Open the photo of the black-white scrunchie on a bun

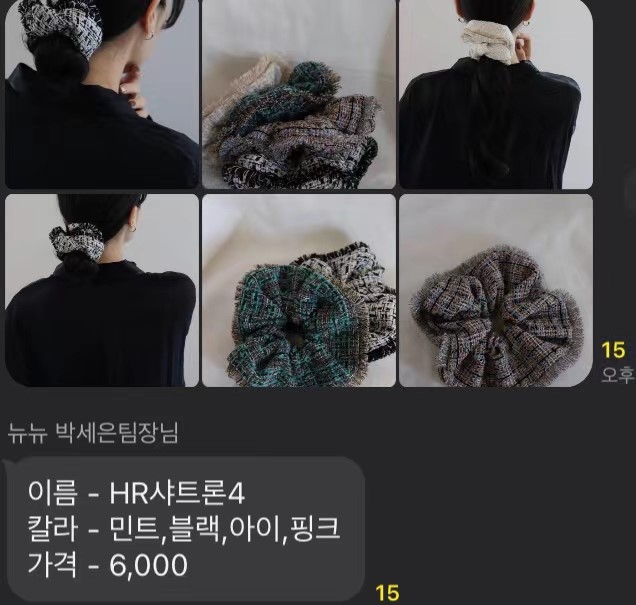(x=101, y=94)
